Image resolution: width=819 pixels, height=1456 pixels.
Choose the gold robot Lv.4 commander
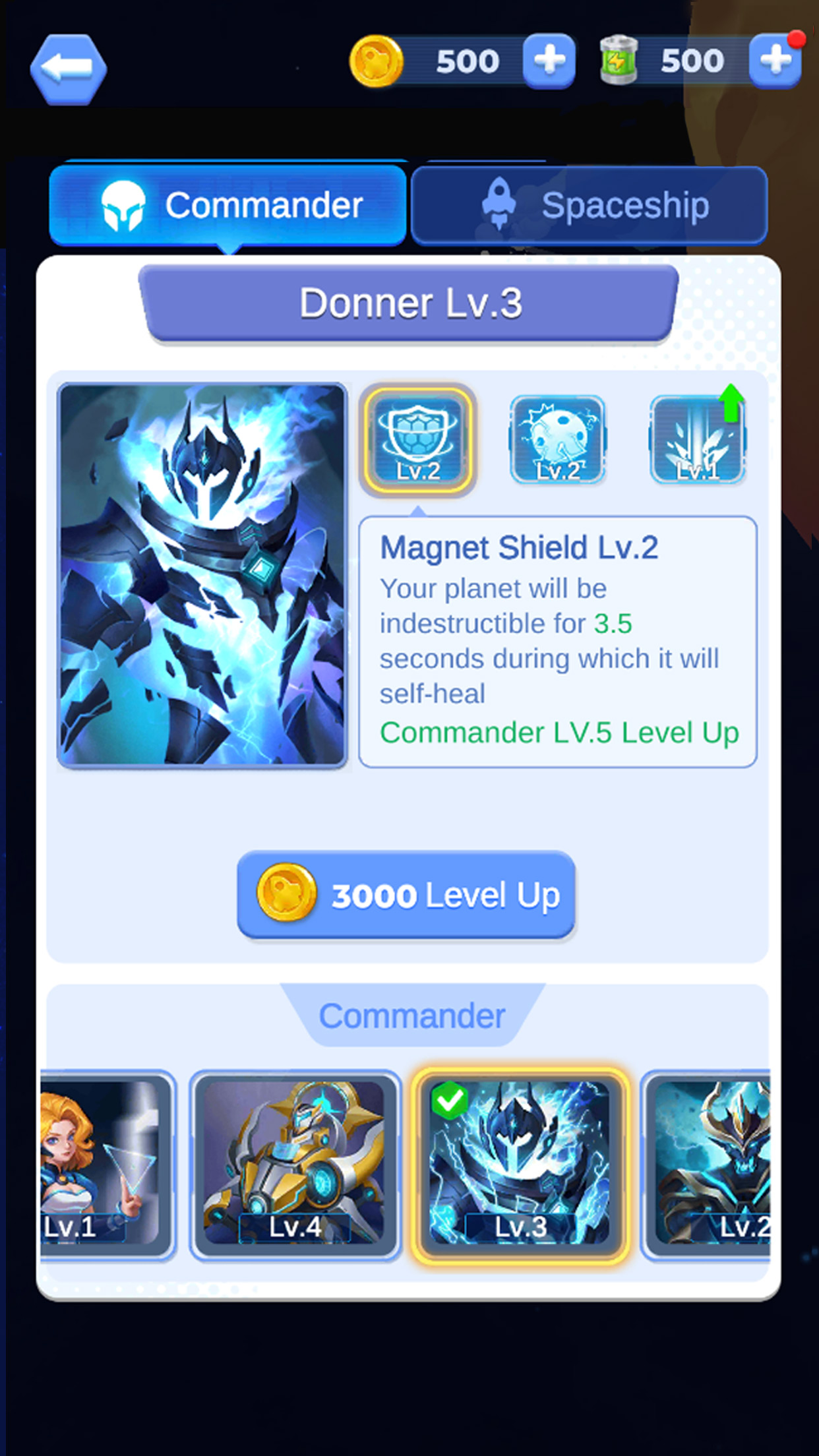(x=295, y=1164)
